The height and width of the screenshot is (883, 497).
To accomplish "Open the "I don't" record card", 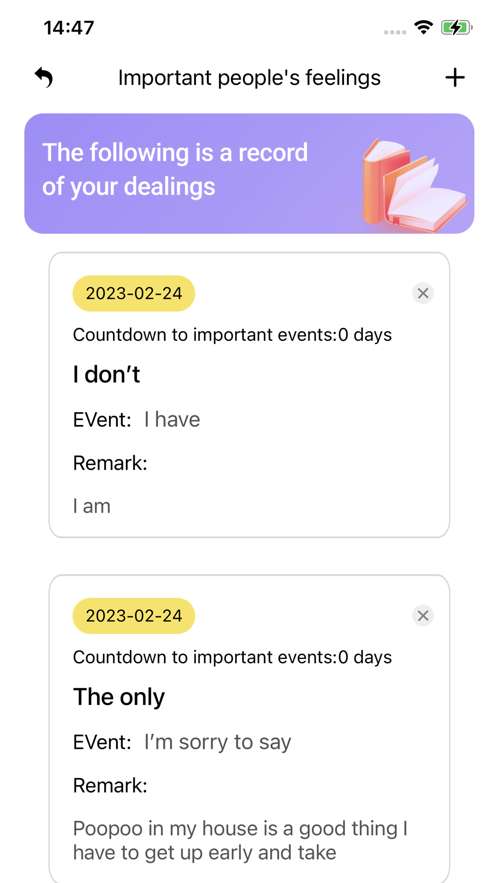I will [249, 395].
